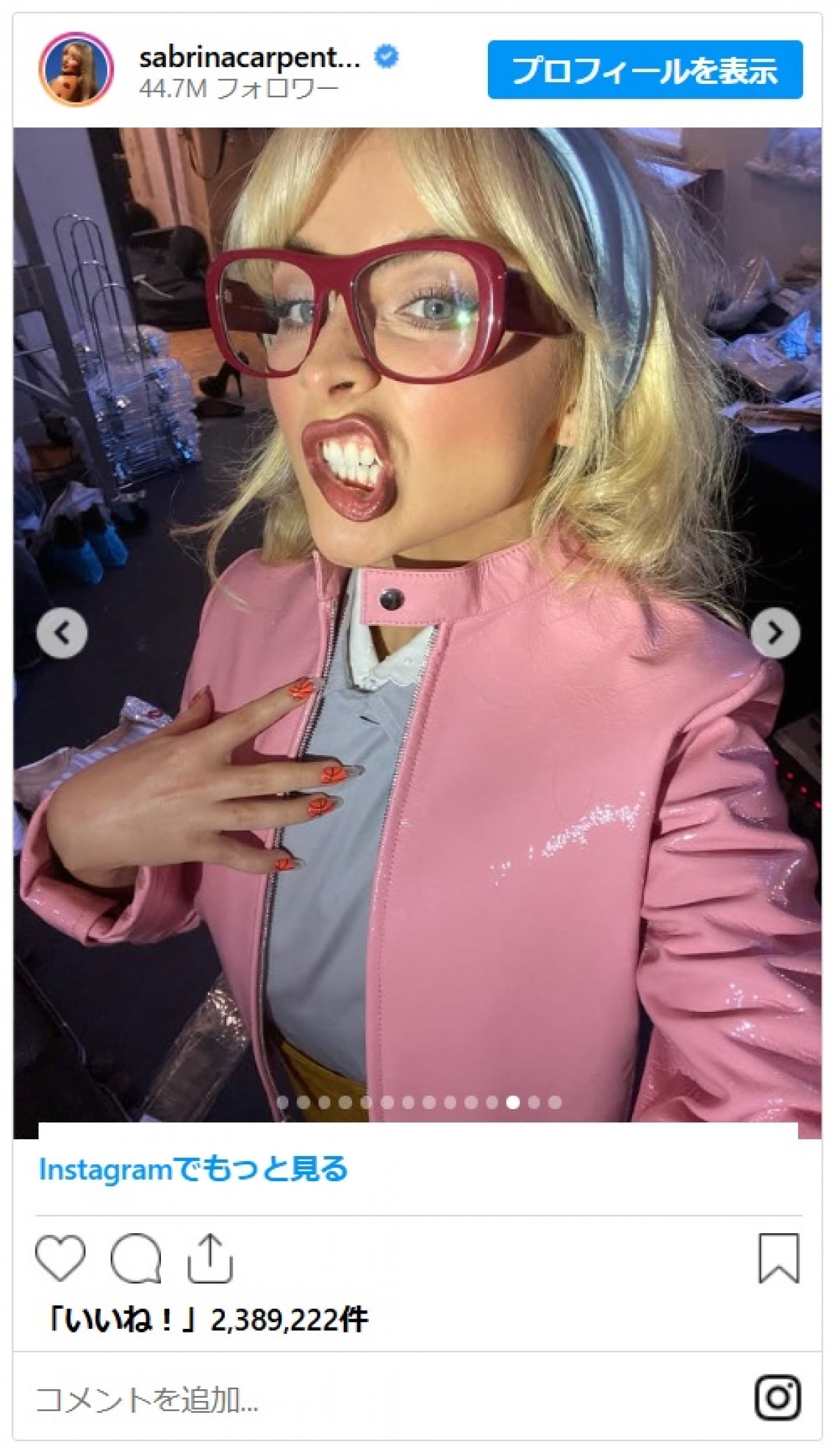
Task: Go to the previous carousel photo
Action: point(62,633)
